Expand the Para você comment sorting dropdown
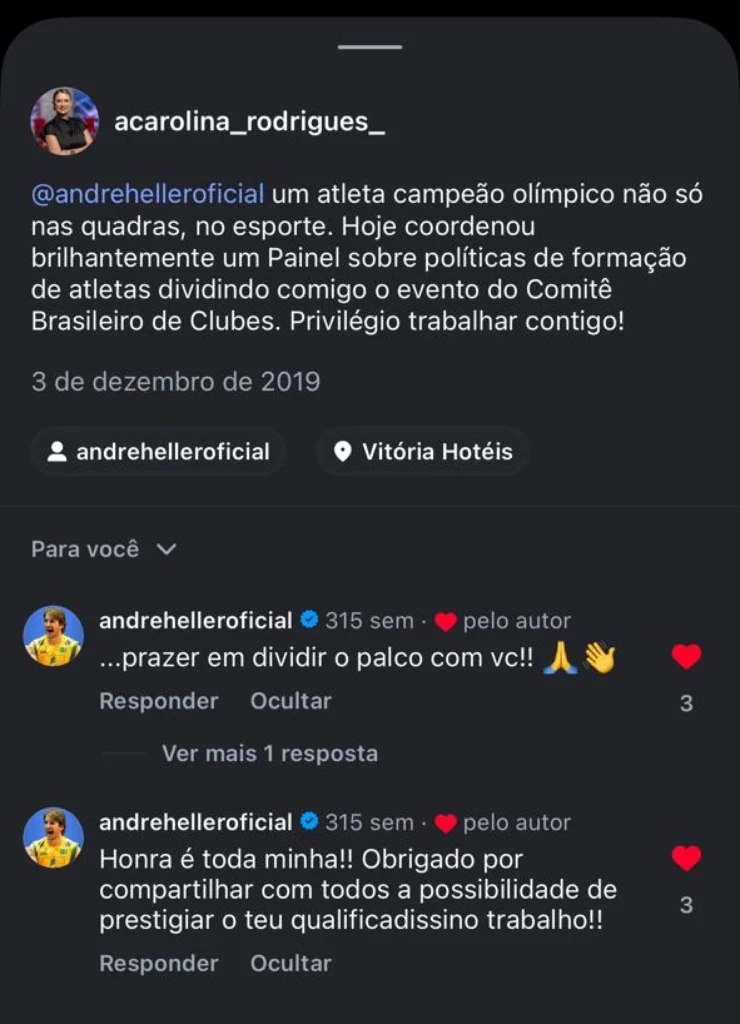The image size is (740, 1024). pyautogui.click(x=104, y=549)
